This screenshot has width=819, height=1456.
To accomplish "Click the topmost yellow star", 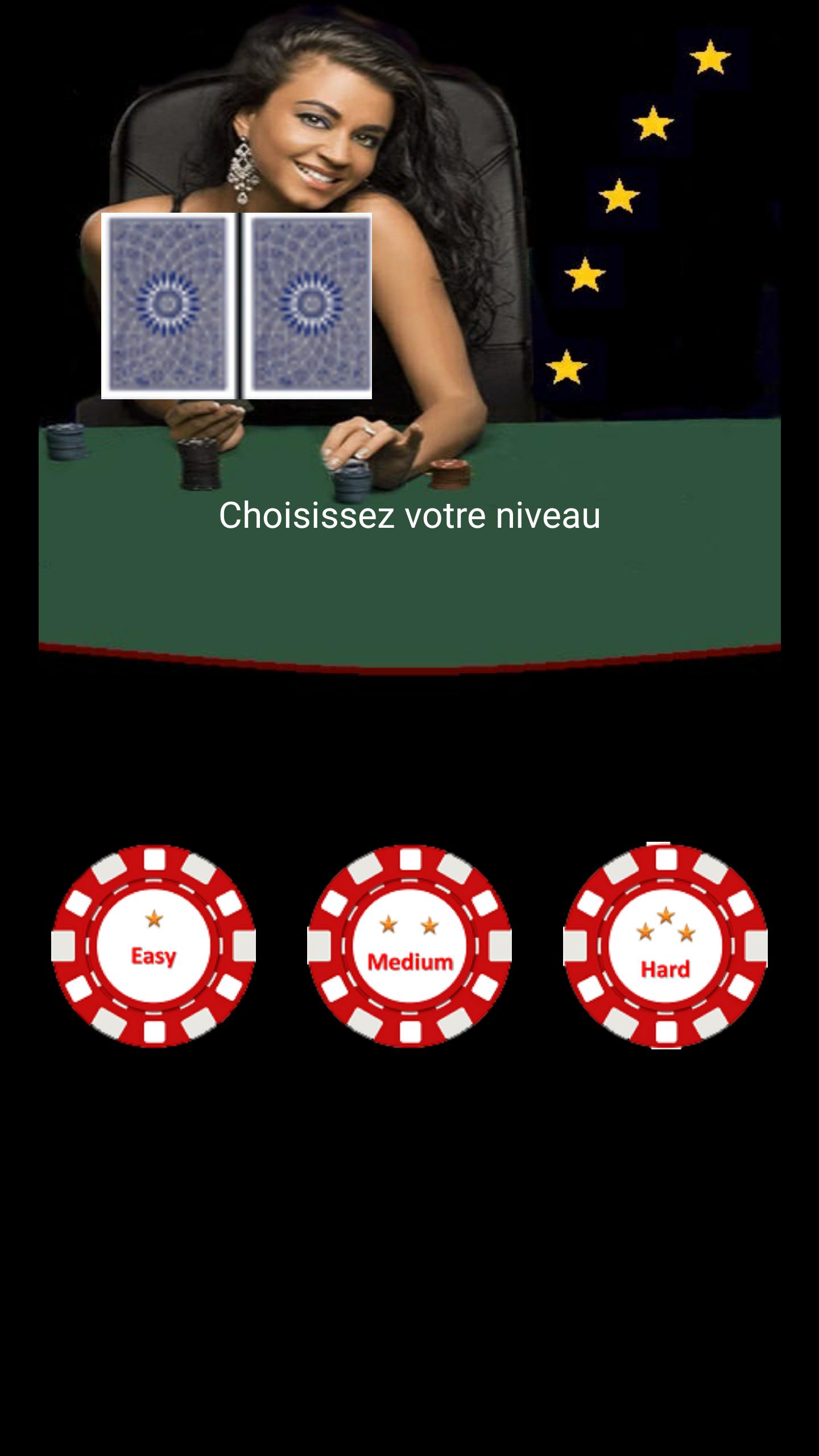I will [710, 57].
